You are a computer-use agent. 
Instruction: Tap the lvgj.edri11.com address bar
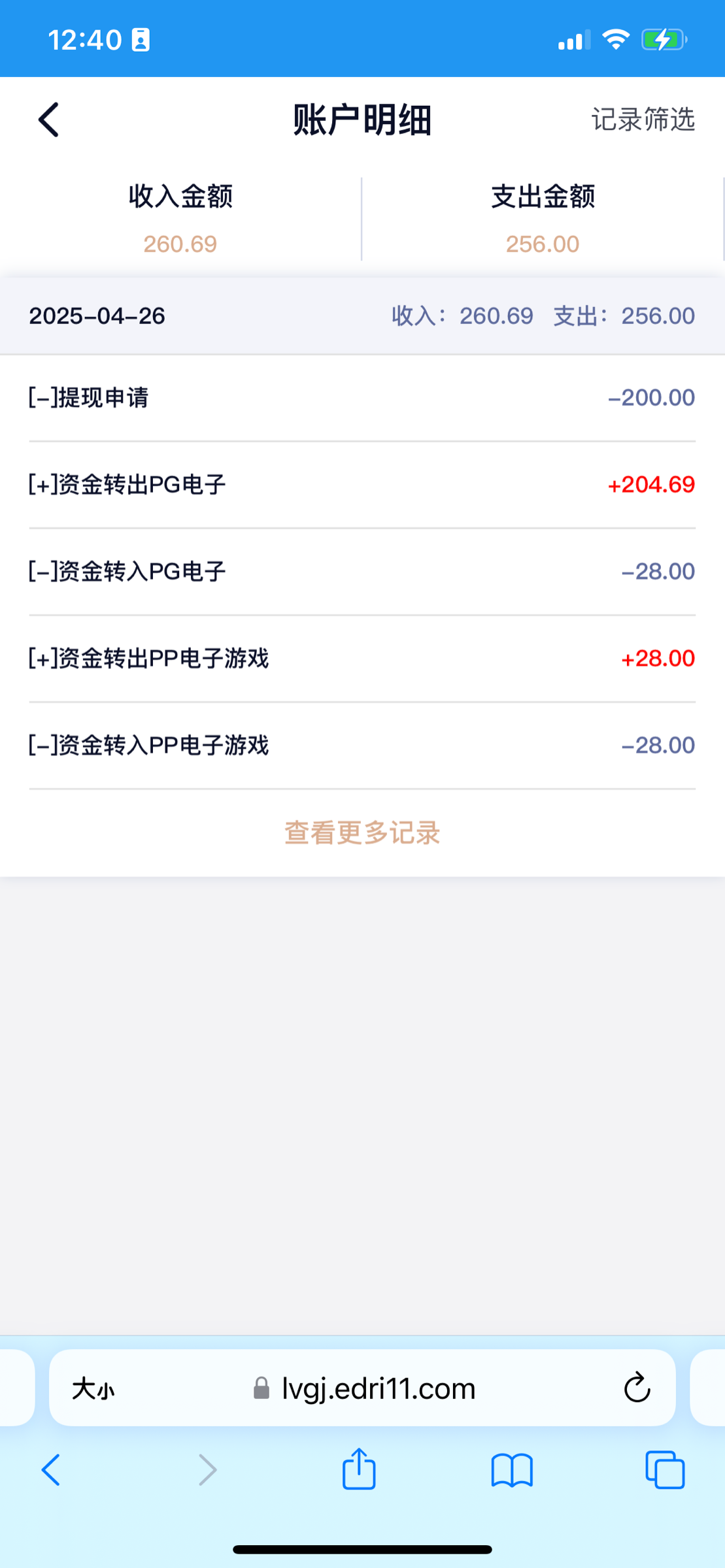click(378, 1388)
